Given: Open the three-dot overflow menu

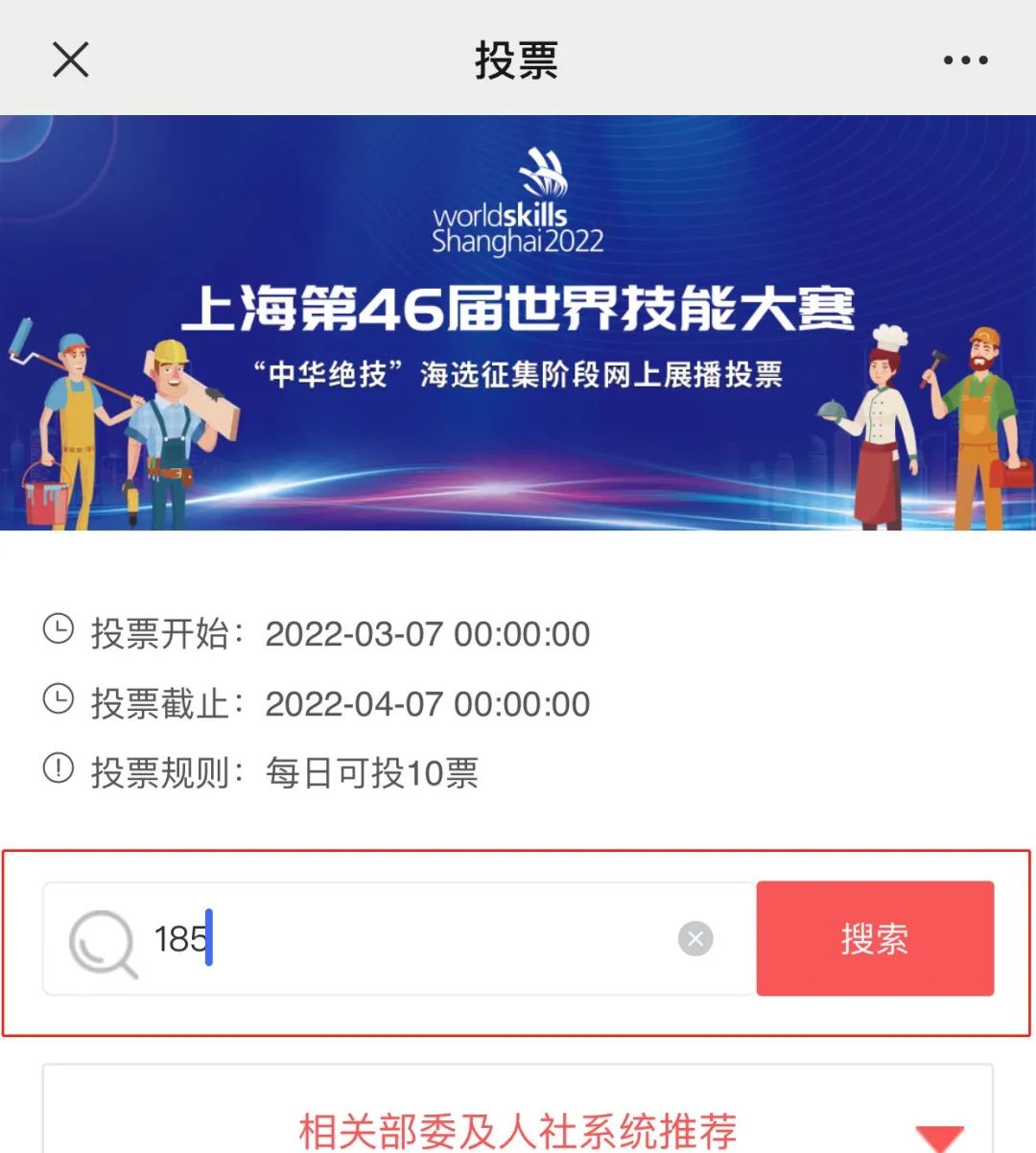Looking at the screenshot, I should [x=965, y=59].
